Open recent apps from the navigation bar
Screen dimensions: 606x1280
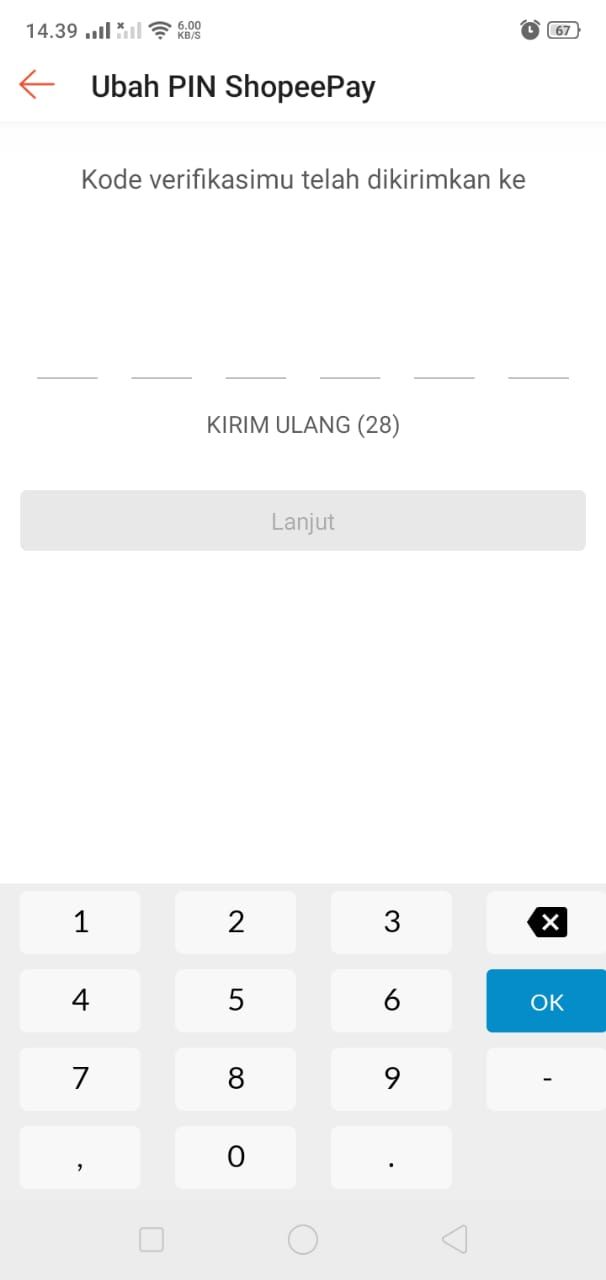(151, 1240)
